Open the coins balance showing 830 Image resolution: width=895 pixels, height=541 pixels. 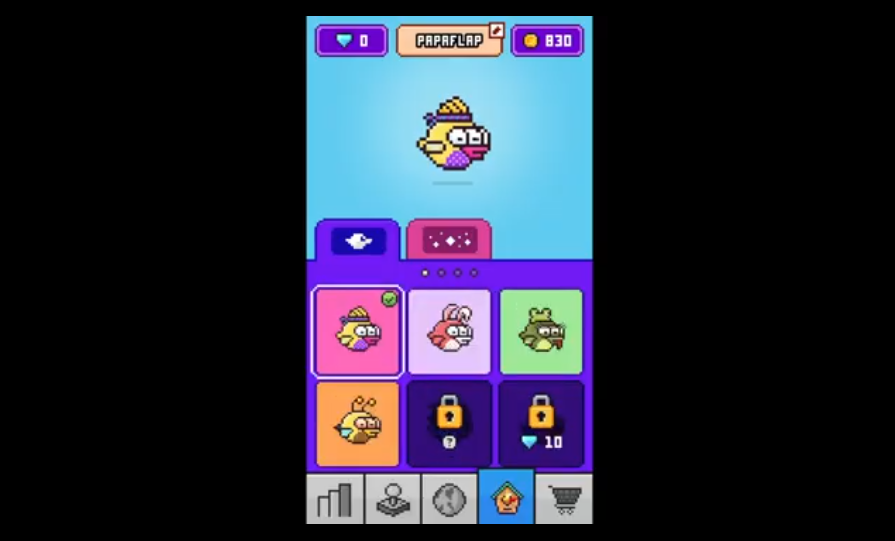click(547, 40)
